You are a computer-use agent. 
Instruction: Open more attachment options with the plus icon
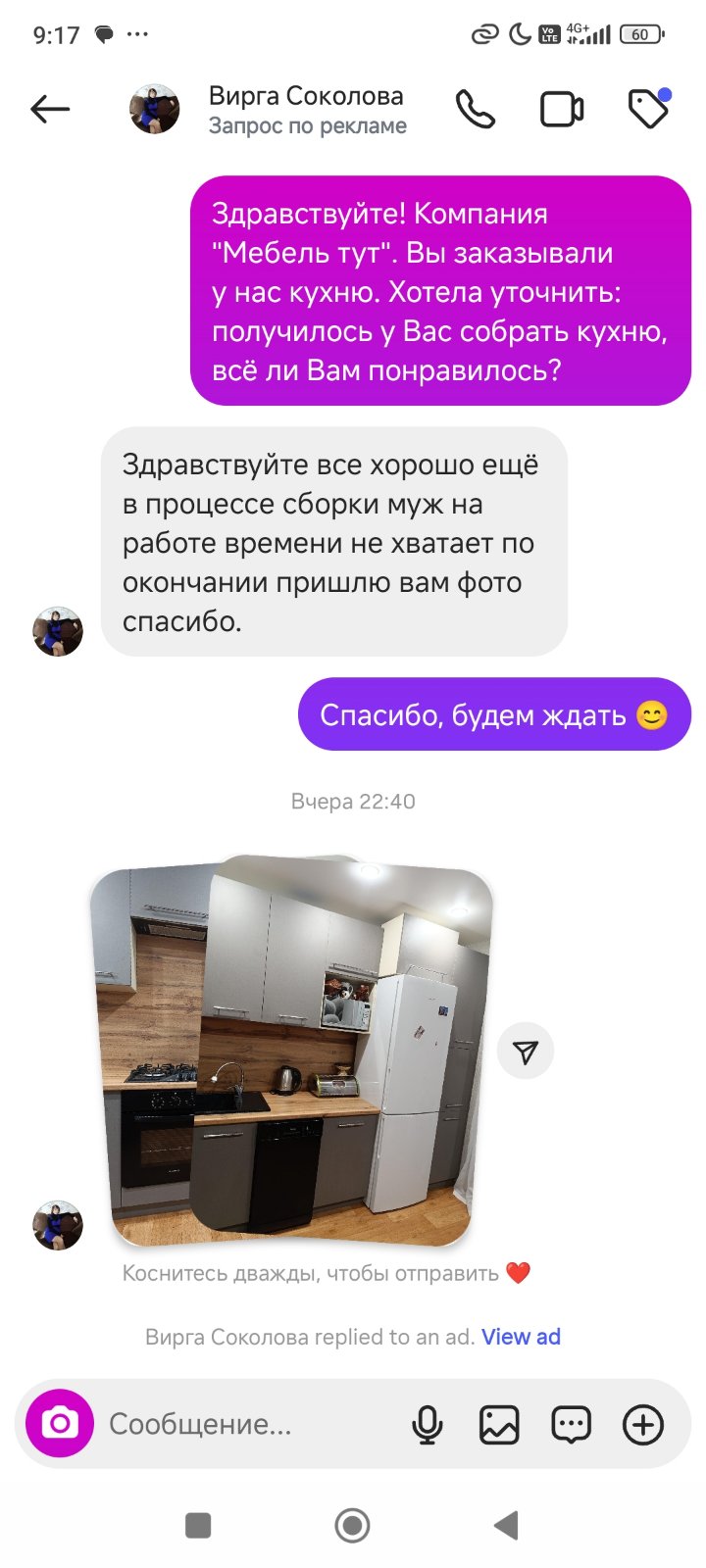643,1426
